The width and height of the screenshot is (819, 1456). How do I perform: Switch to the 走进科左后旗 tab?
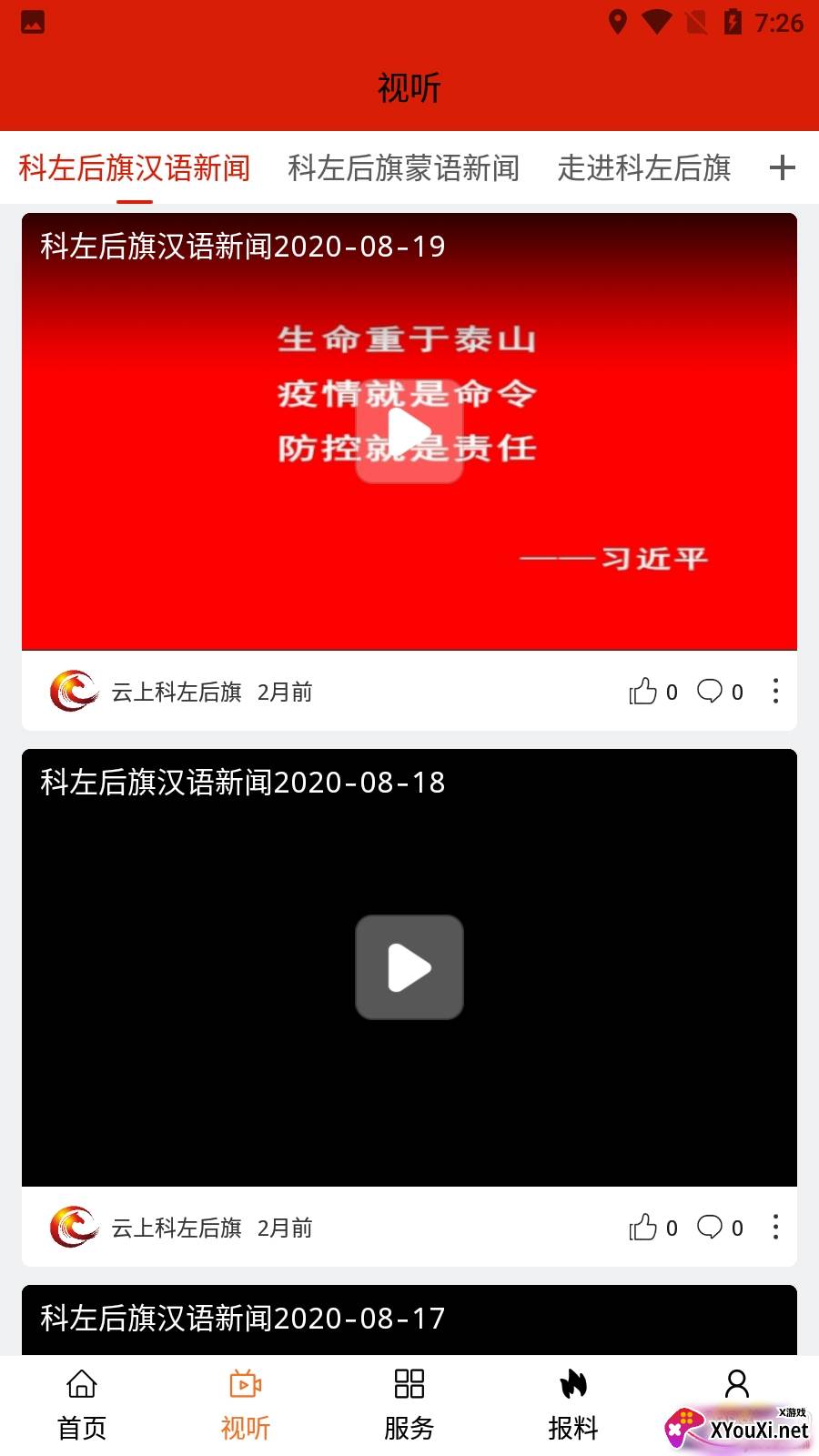pos(643,168)
